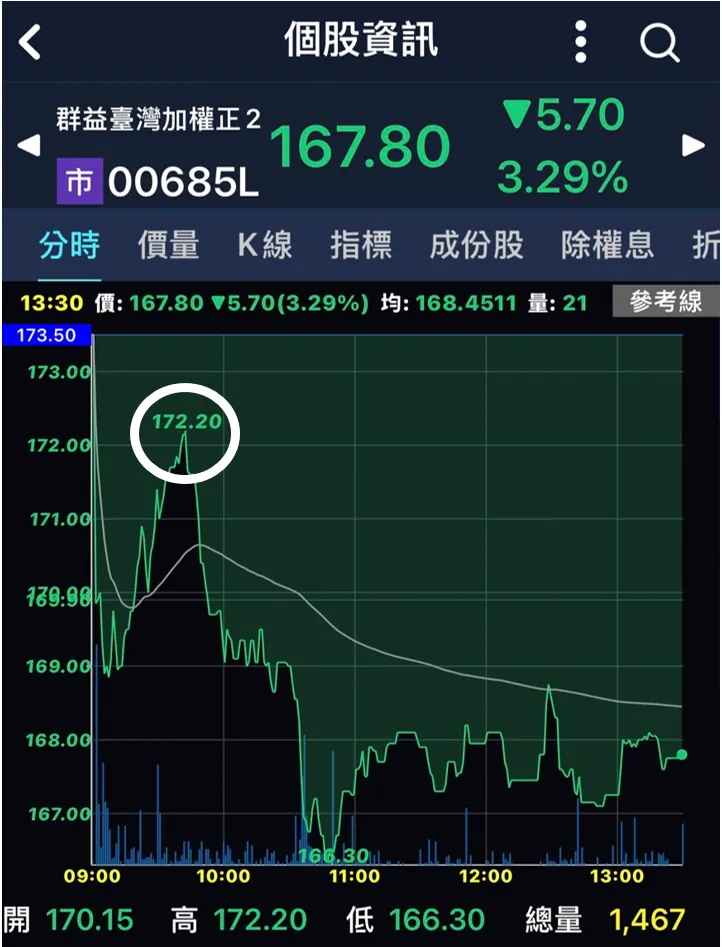Tap the current price 167.80
This screenshot has width=722, height=947.
(363, 148)
